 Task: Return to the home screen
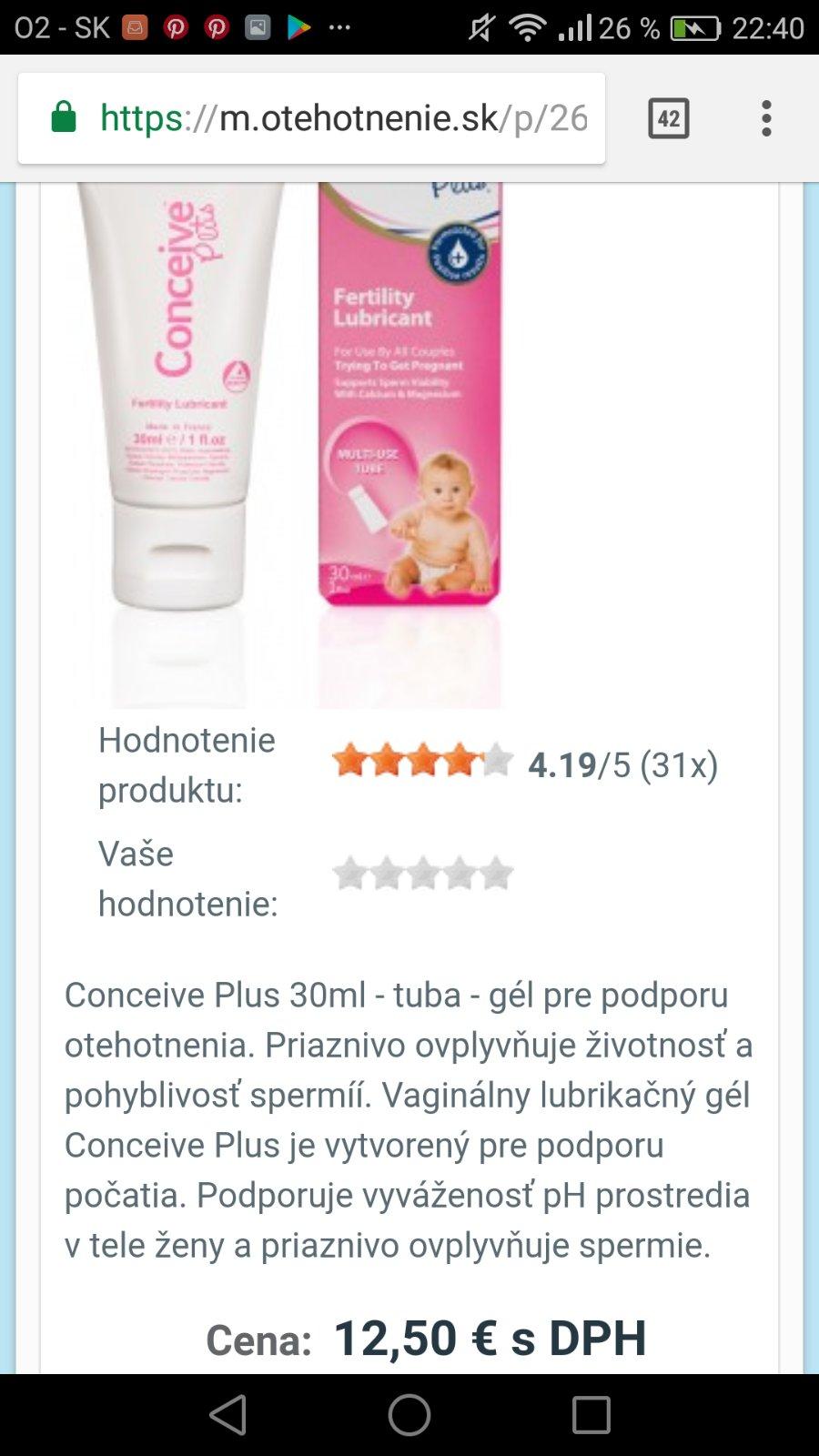point(409,1415)
